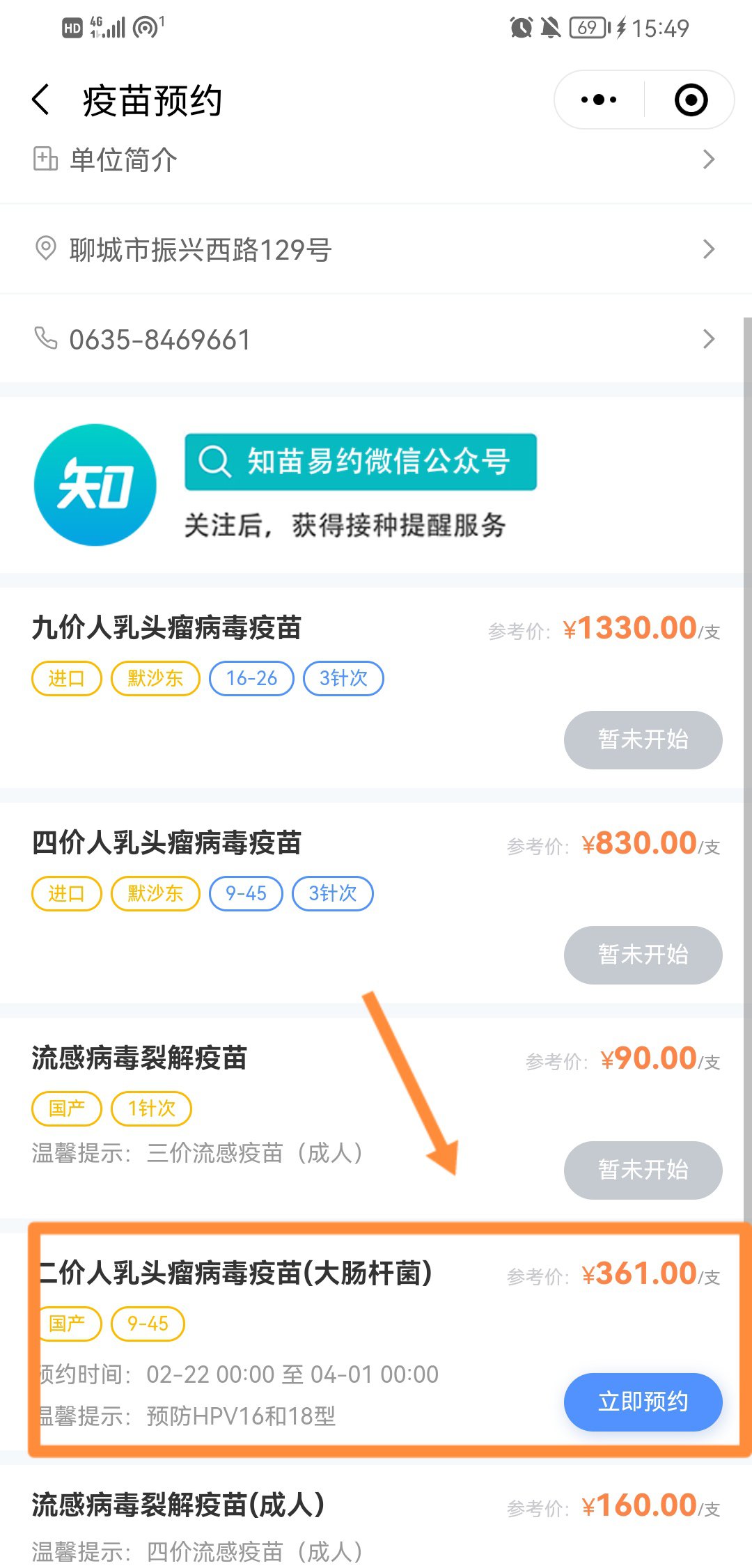Open the 知苗易约微信公众号 banner
Screen dimensions: 752x1568
[361, 462]
